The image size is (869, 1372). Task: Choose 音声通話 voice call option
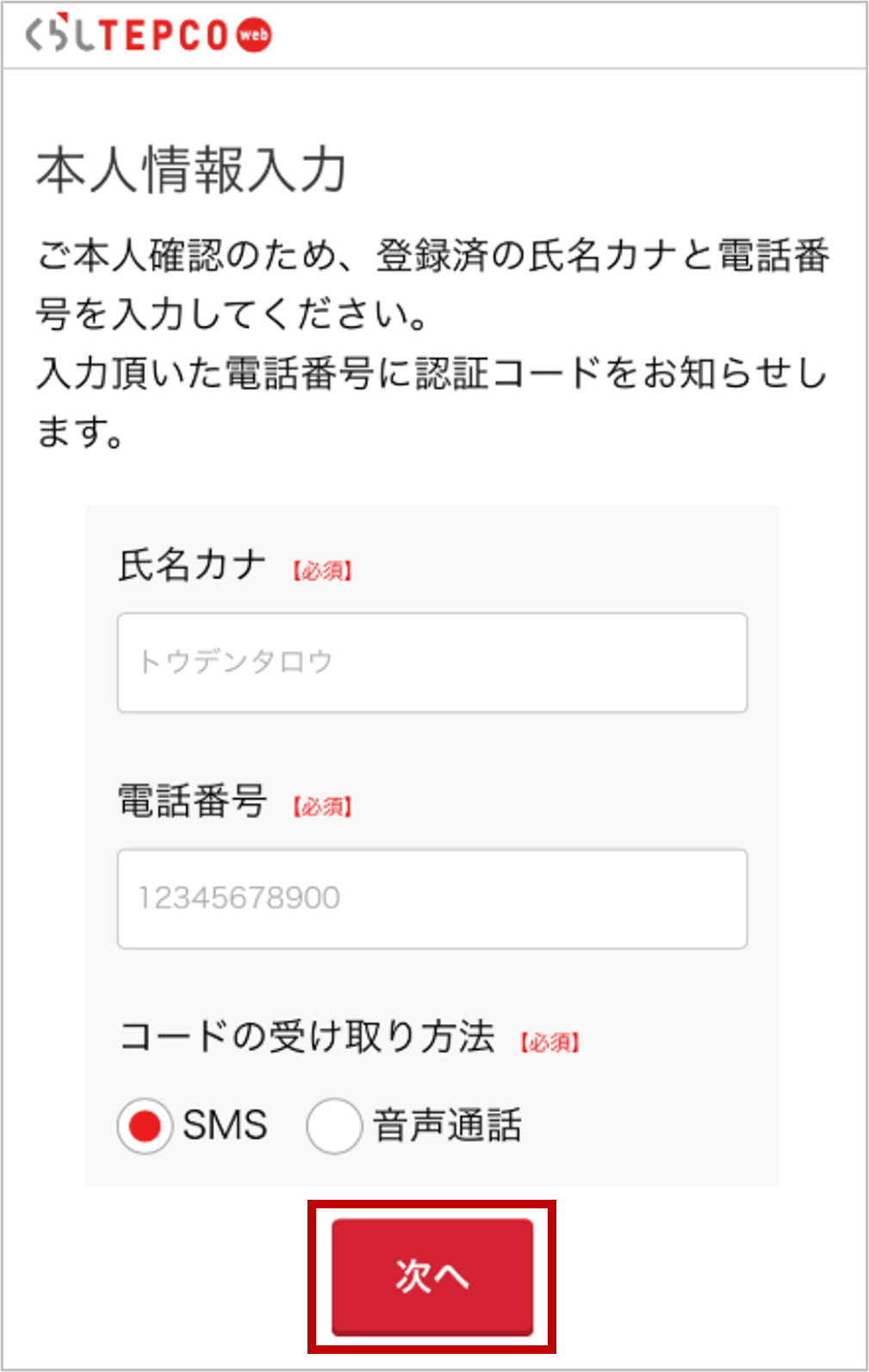pos(333,1126)
